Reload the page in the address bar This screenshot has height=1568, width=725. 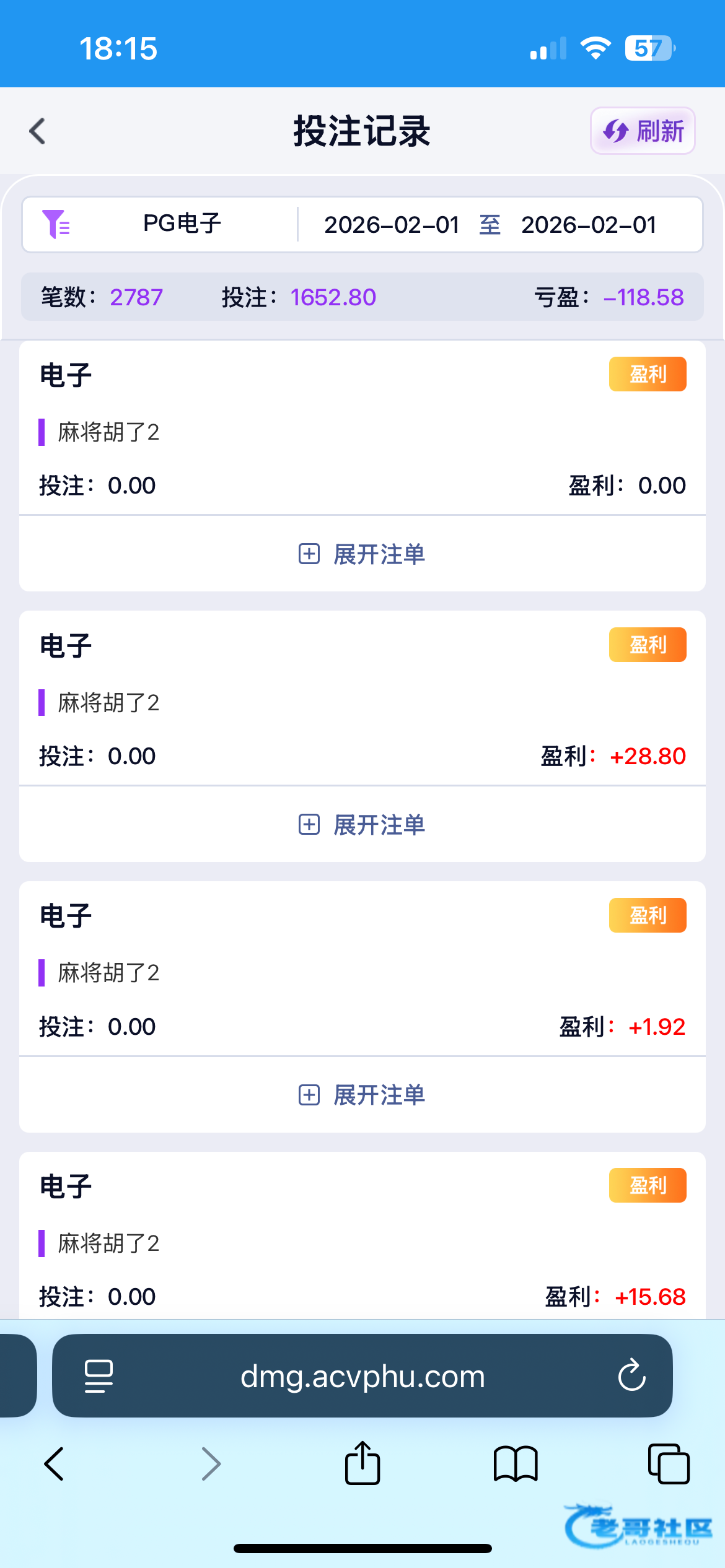(631, 1376)
